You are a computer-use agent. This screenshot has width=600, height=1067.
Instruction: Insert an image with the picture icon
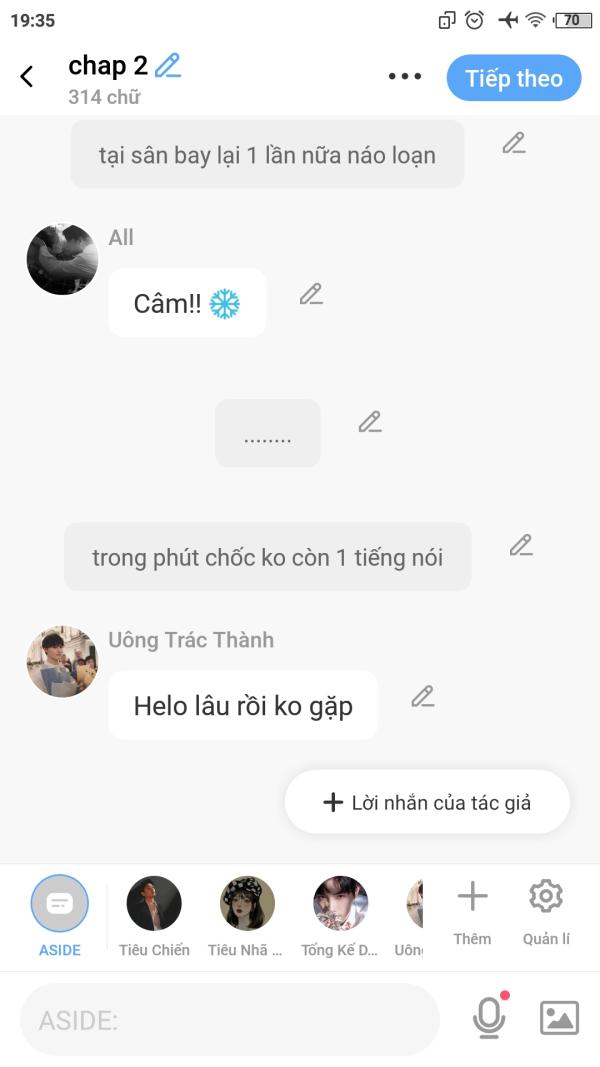tap(559, 1018)
